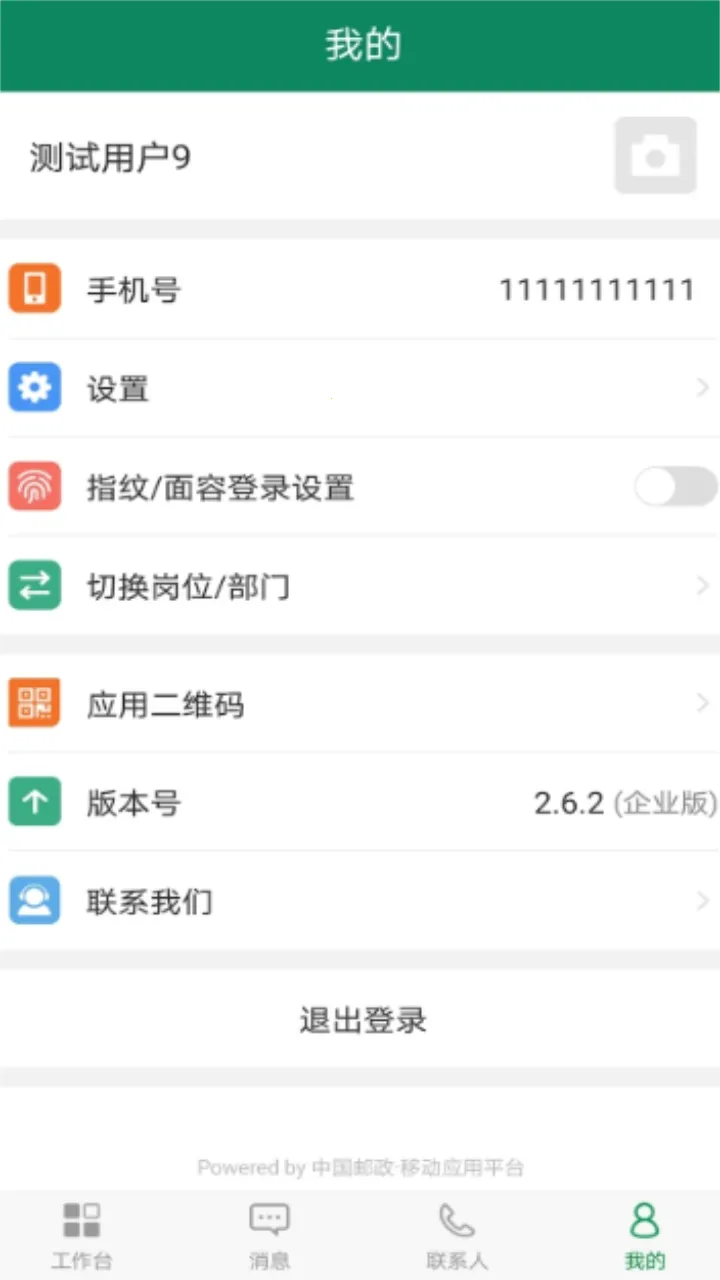Open 切换岗位/部门 via its arrow
The height and width of the screenshot is (1280, 720).
(x=703, y=585)
